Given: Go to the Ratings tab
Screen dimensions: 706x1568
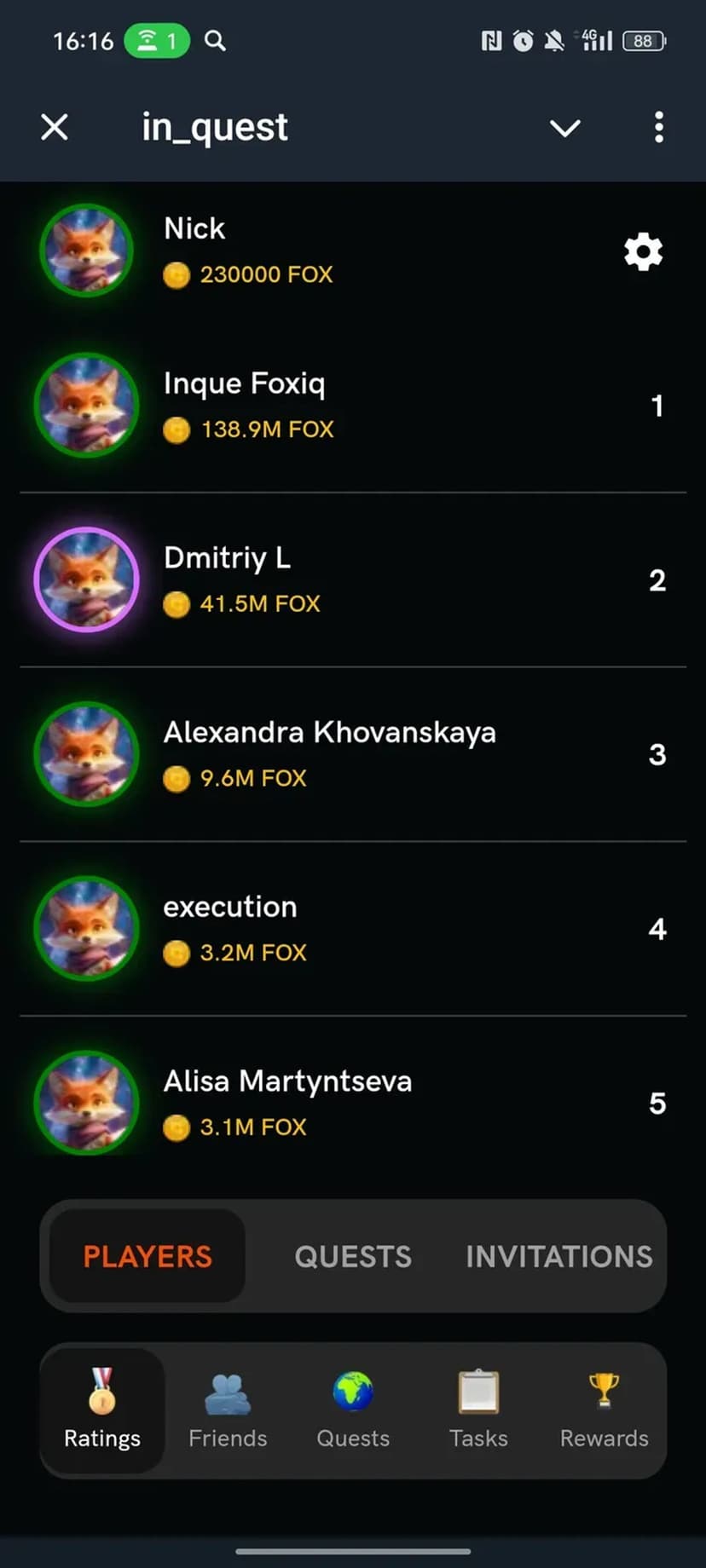Looking at the screenshot, I should click(102, 1409).
